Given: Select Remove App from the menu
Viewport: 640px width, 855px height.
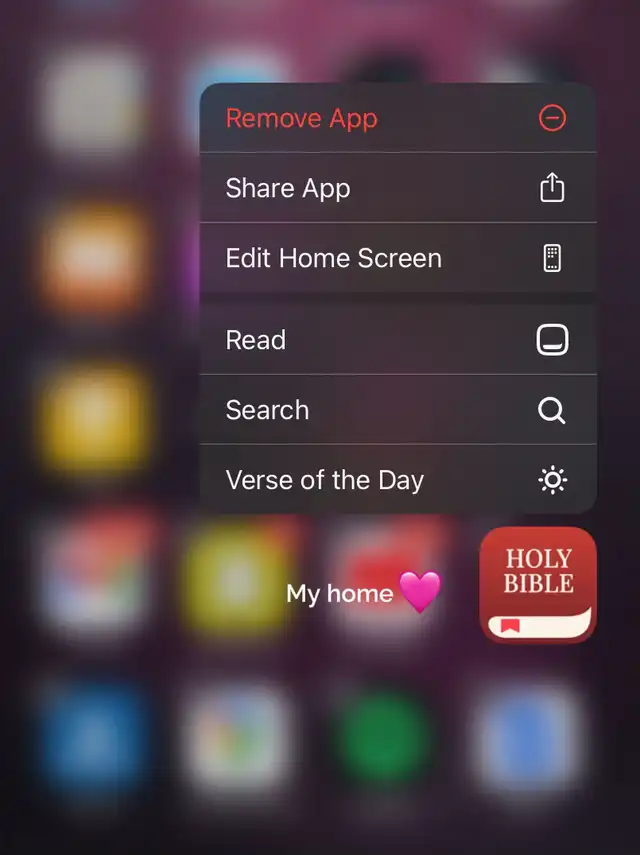Looking at the screenshot, I should [398, 118].
